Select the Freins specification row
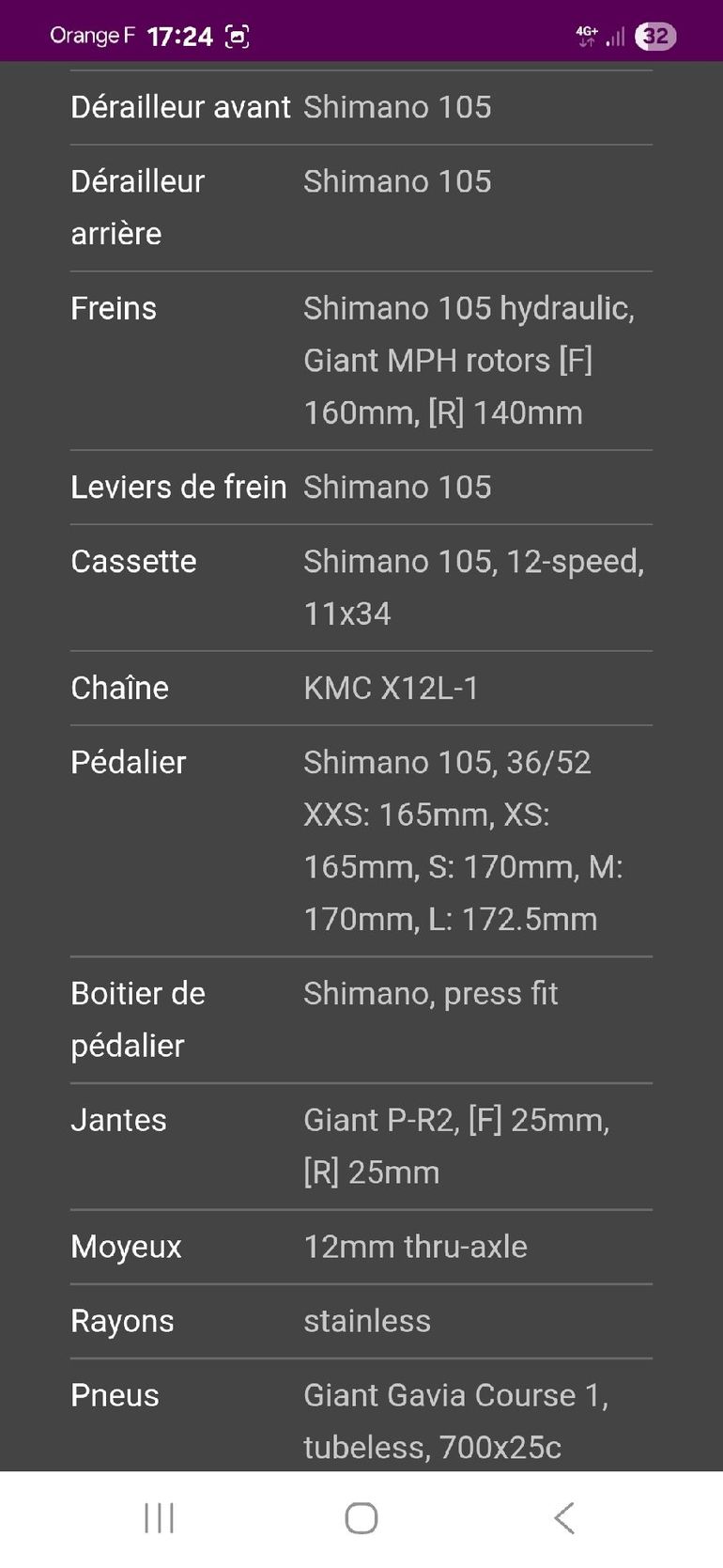The image size is (723, 1568). [x=113, y=308]
